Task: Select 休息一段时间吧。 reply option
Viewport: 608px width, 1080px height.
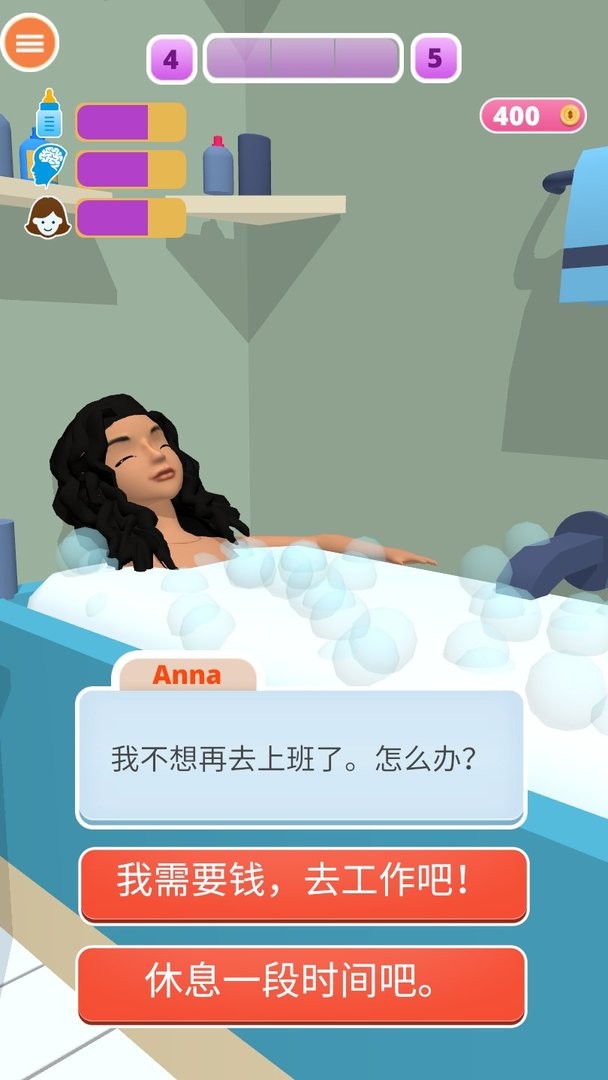Action: point(302,983)
